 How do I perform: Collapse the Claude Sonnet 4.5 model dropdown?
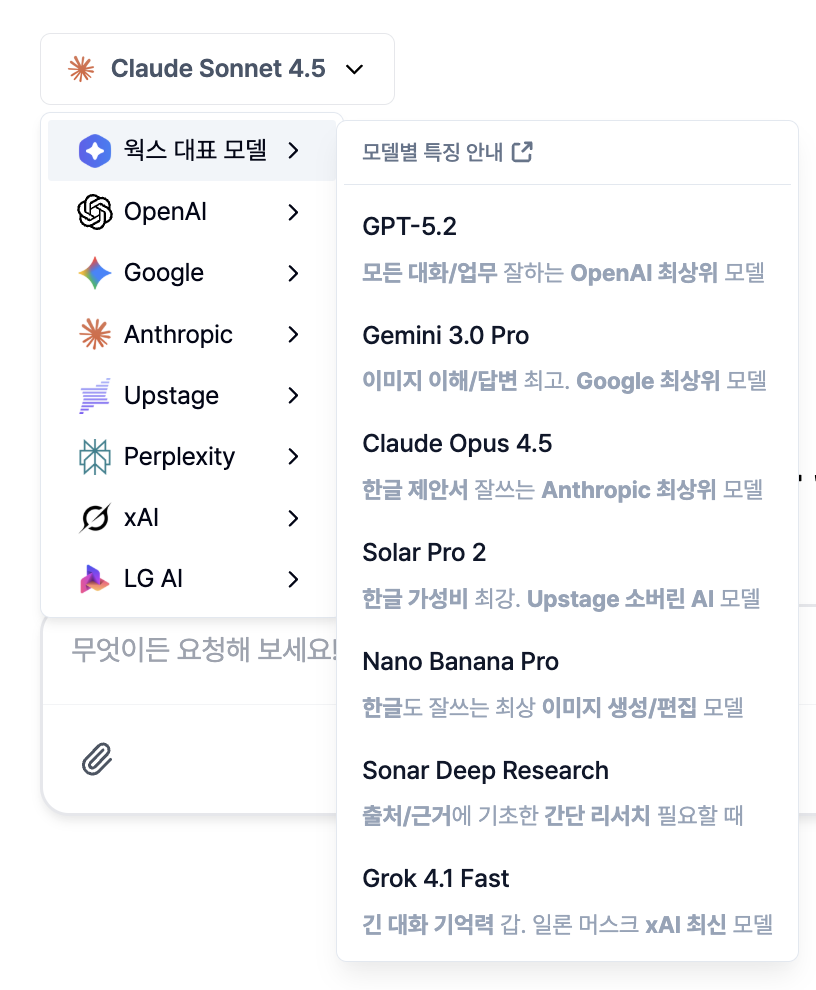click(x=217, y=69)
